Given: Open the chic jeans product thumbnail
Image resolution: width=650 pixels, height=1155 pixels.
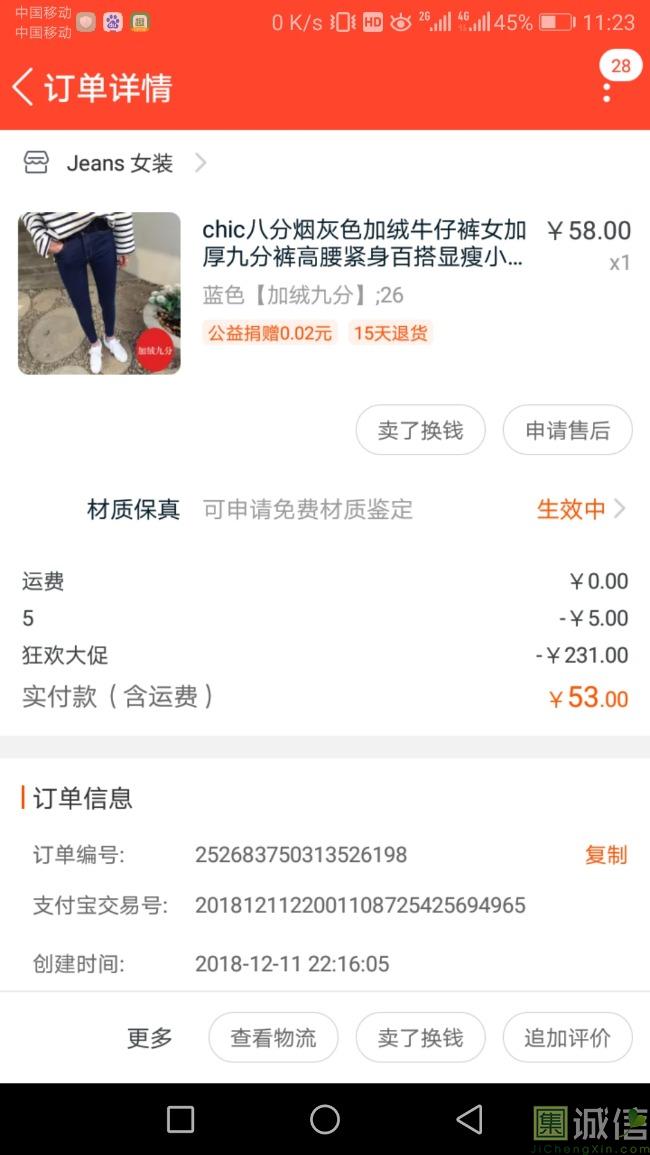Looking at the screenshot, I should coord(99,293).
